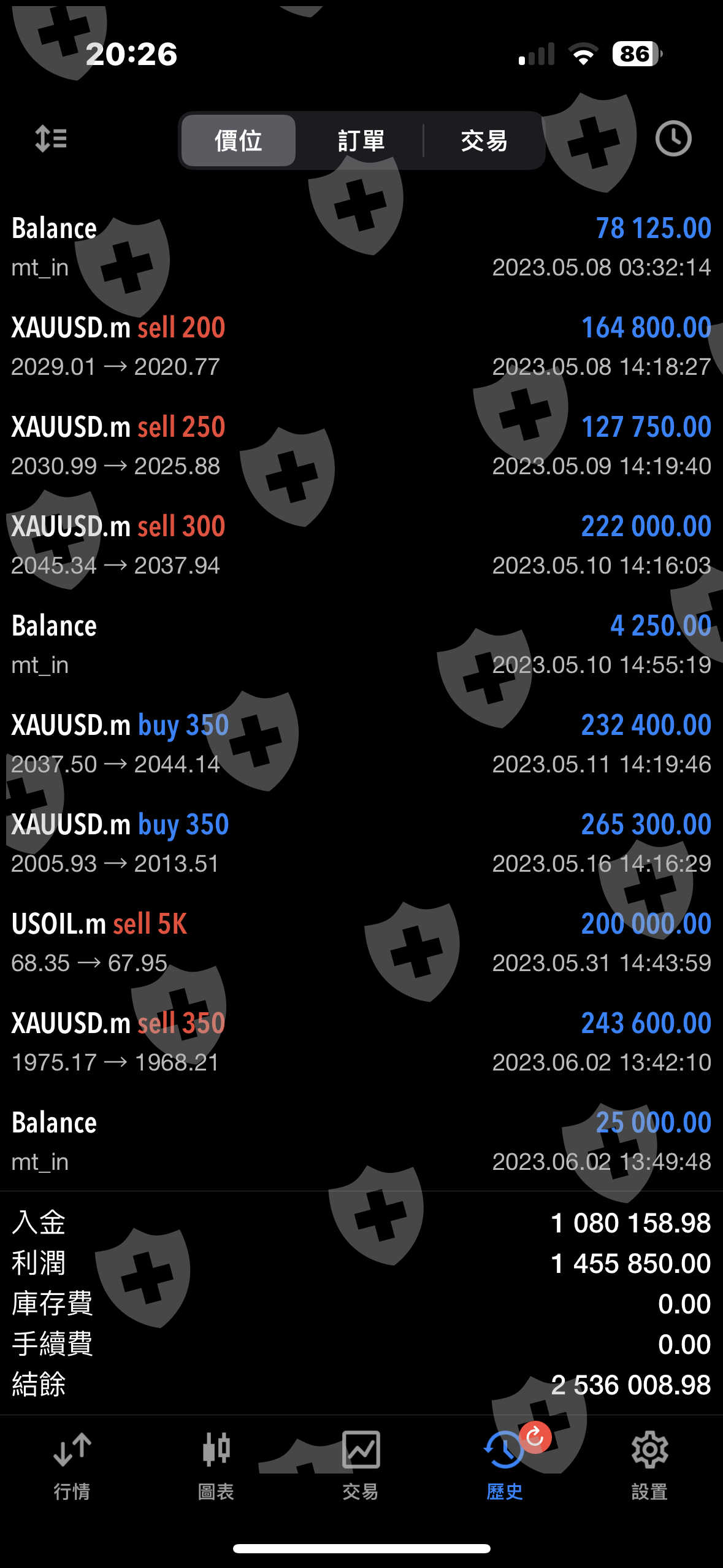Image resolution: width=723 pixels, height=1568 pixels.
Task: Go to the 圖表 tab
Action: click(x=216, y=1466)
